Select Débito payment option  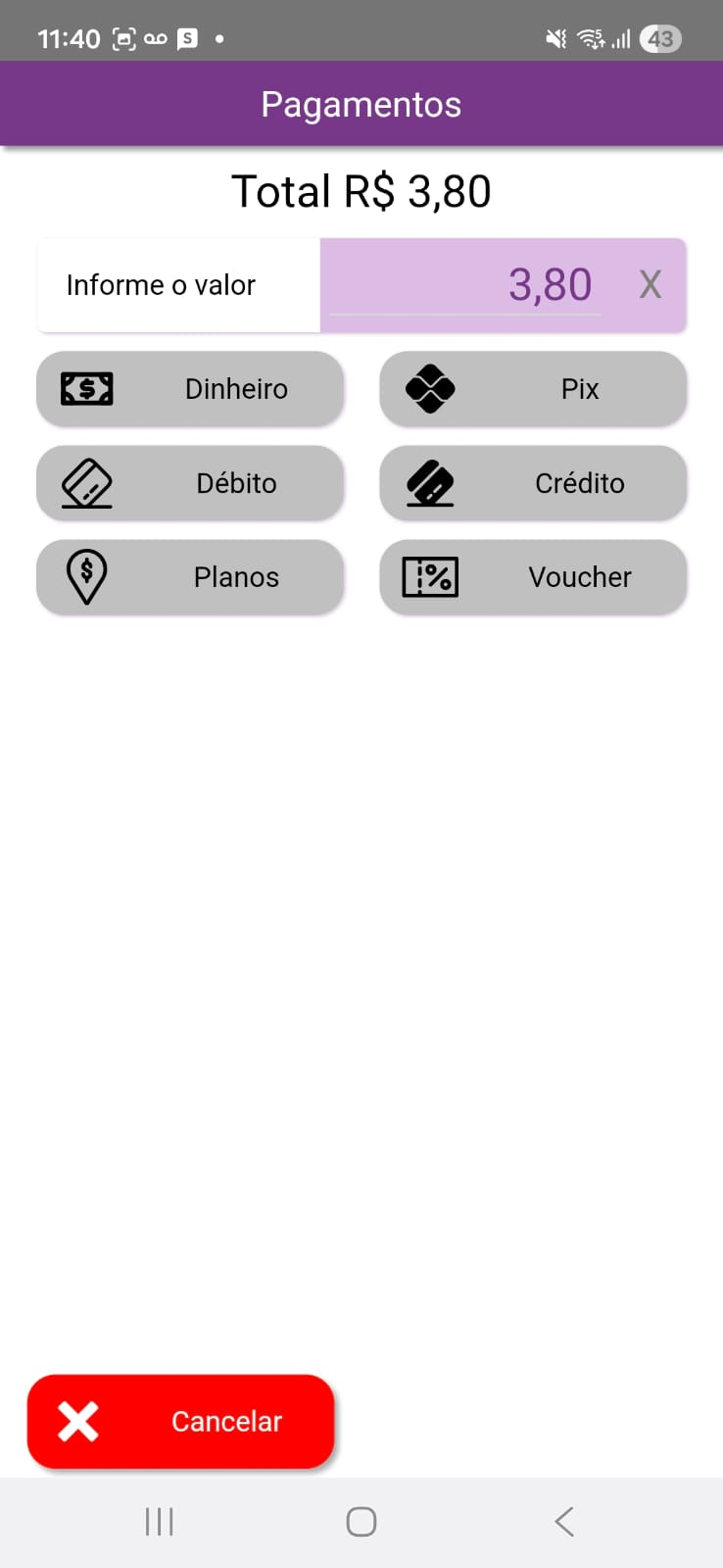coord(190,483)
